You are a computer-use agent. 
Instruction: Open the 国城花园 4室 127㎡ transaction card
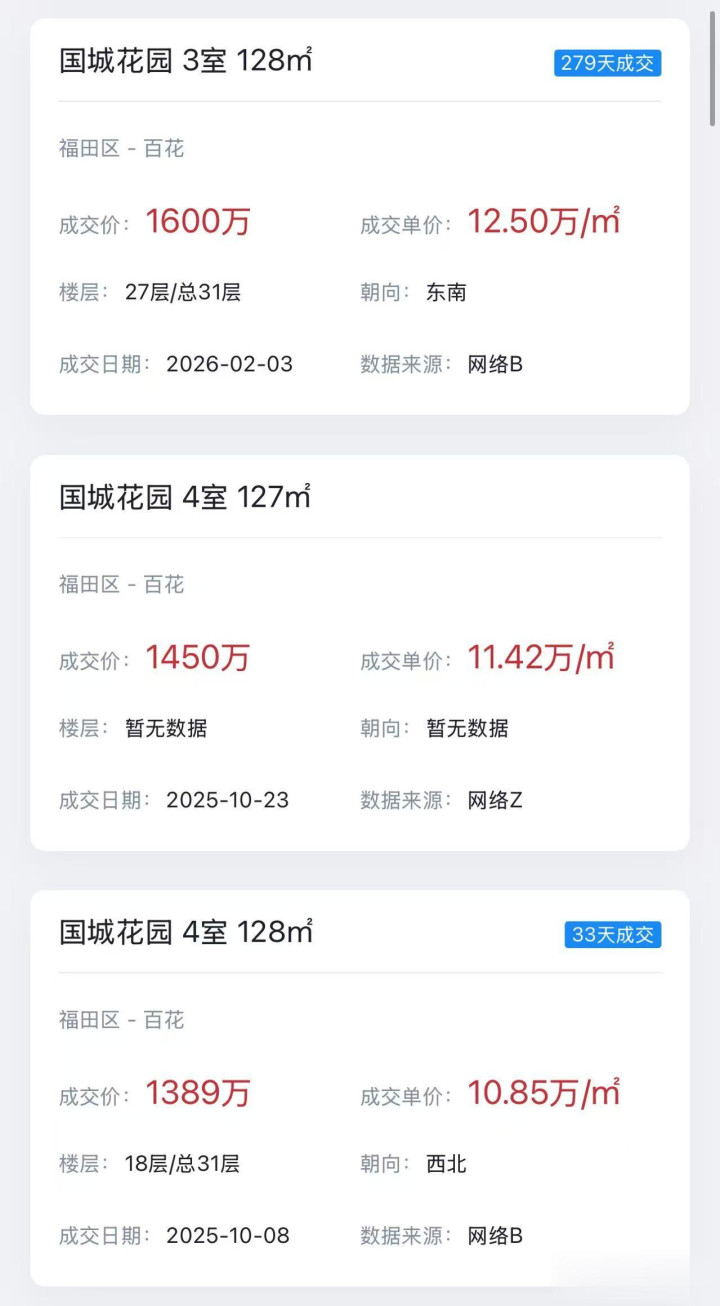click(360, 652)
